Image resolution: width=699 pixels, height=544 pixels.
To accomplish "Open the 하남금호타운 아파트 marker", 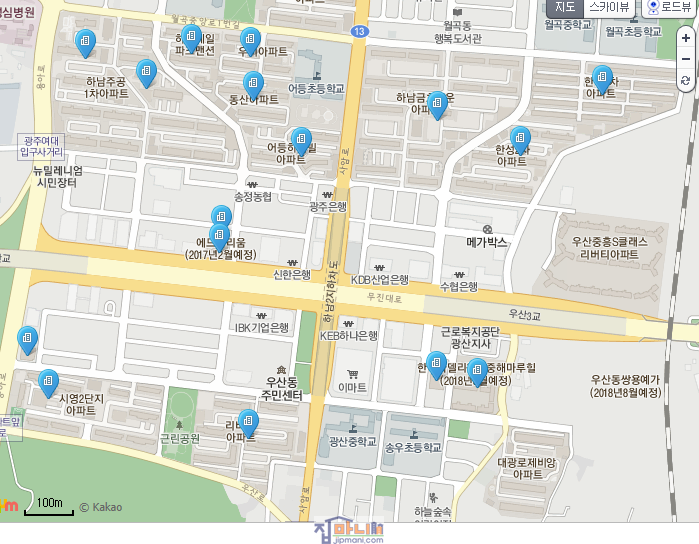I will tap(436, 103).
